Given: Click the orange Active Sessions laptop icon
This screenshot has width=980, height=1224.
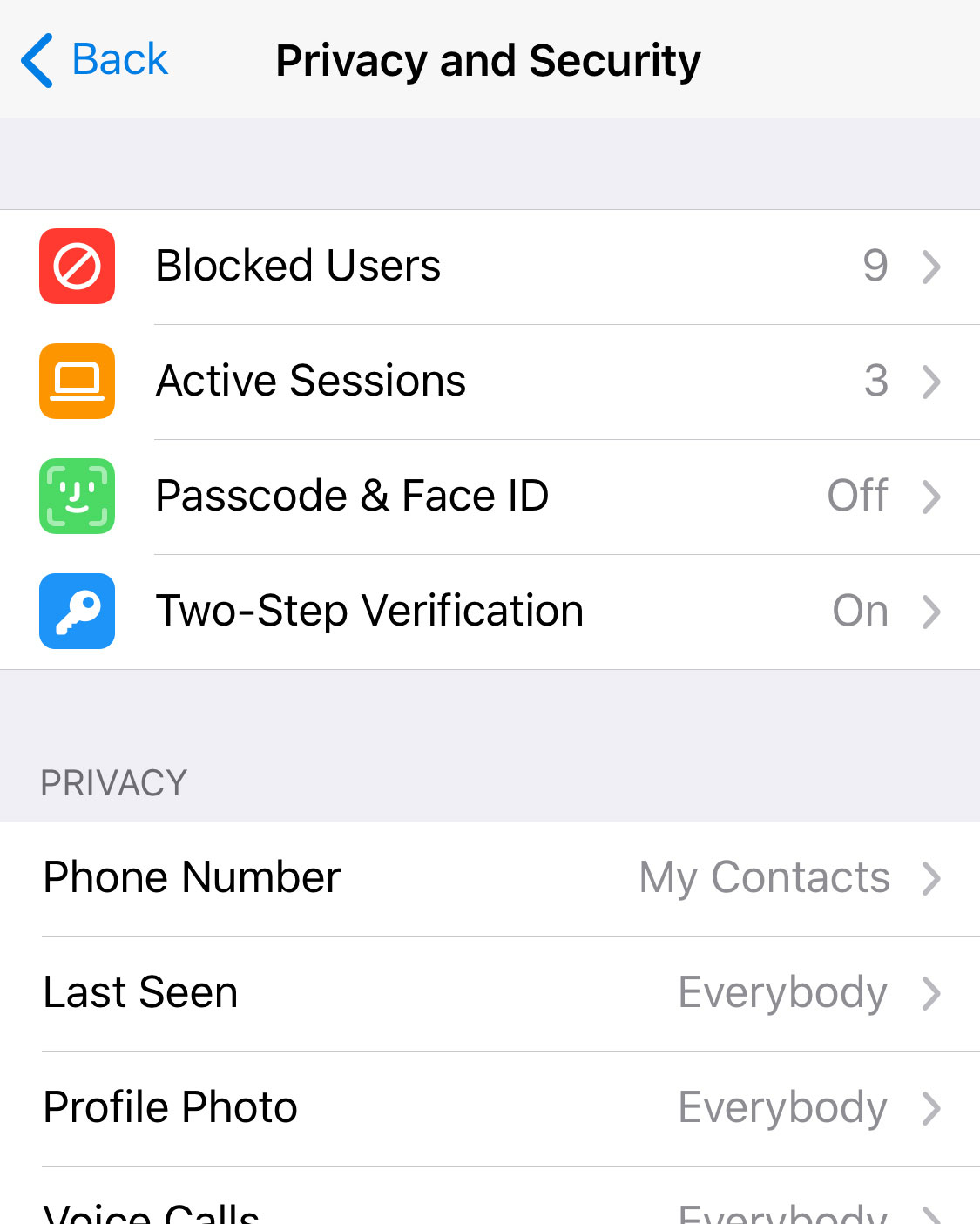Looking at the screenshot, I should (77, 382).
